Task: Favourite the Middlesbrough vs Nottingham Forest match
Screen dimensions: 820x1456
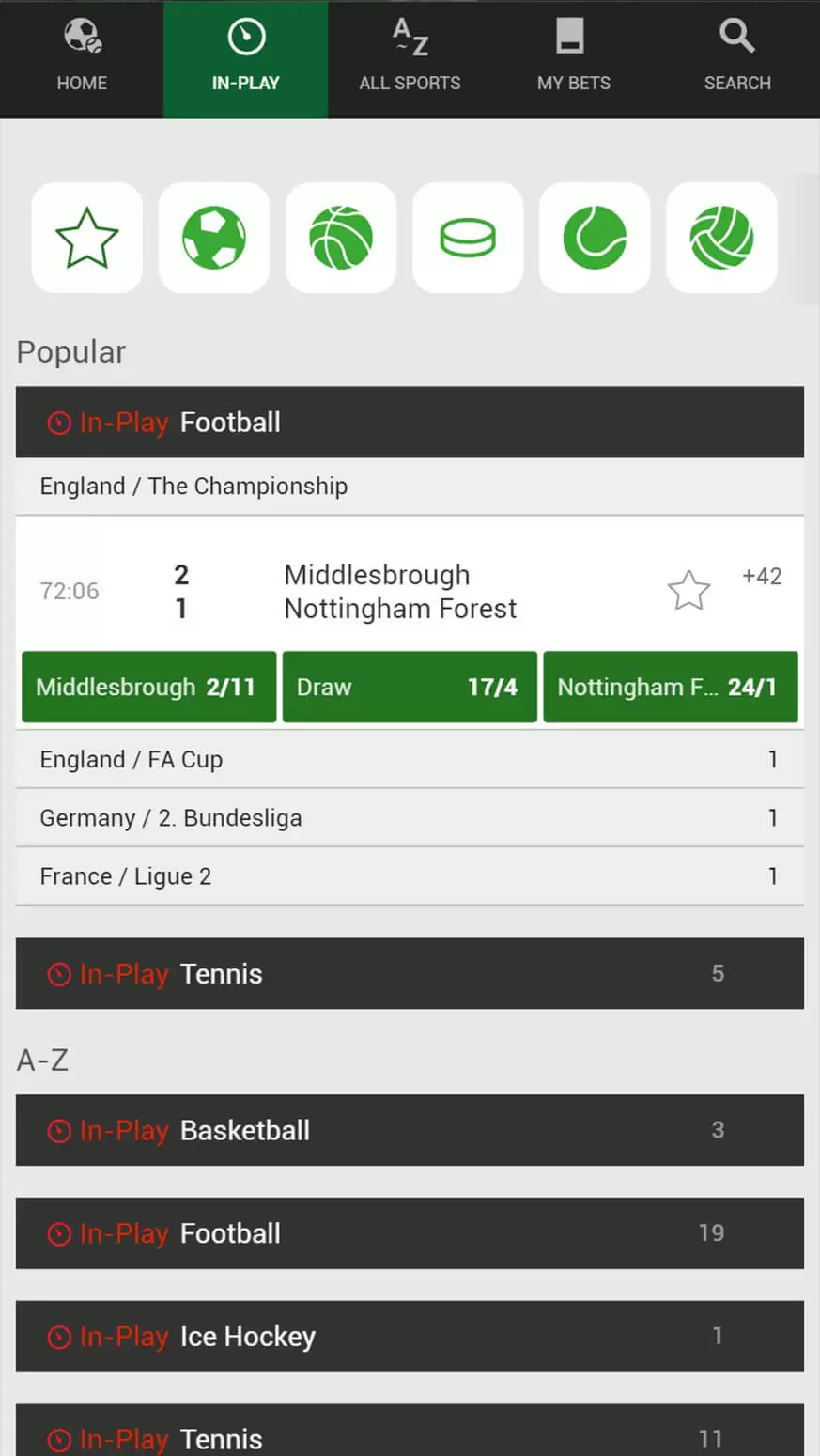Action: pos(688,591)
